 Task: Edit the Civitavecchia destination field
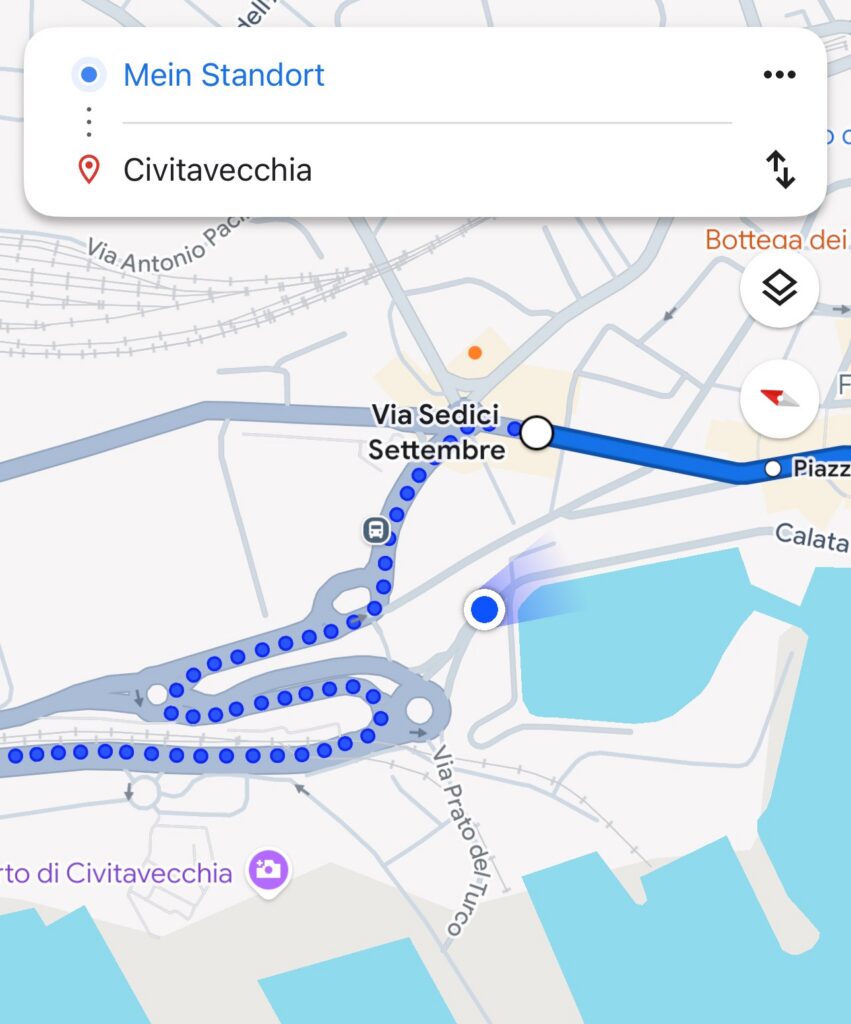[217, 170]
